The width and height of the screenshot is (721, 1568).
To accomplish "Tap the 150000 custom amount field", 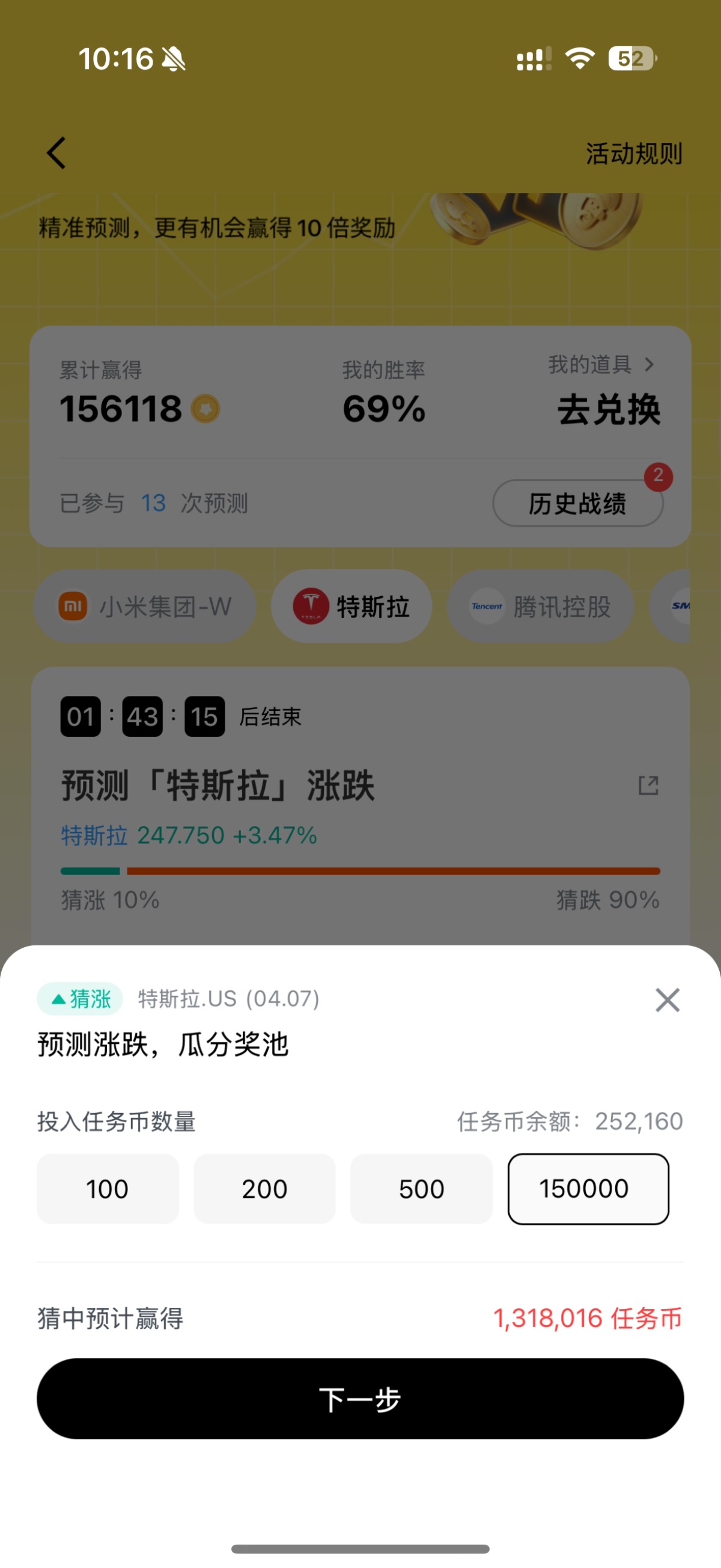I will click(588, 1188).
